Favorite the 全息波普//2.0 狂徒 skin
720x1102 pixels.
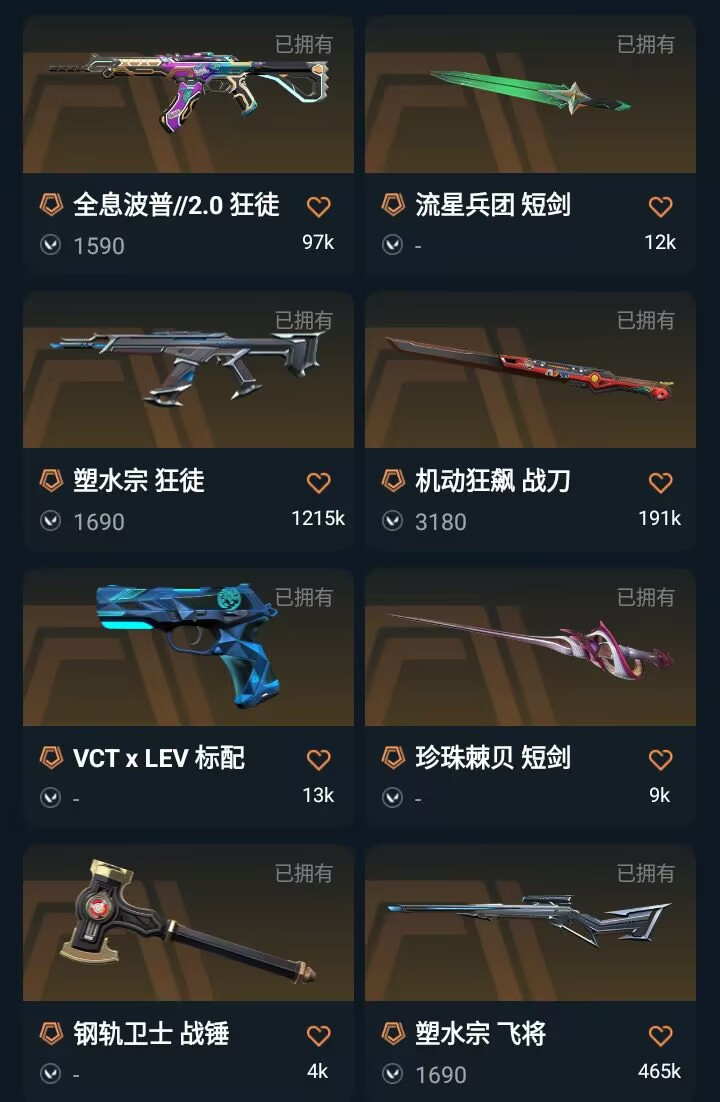pos(318,207)
